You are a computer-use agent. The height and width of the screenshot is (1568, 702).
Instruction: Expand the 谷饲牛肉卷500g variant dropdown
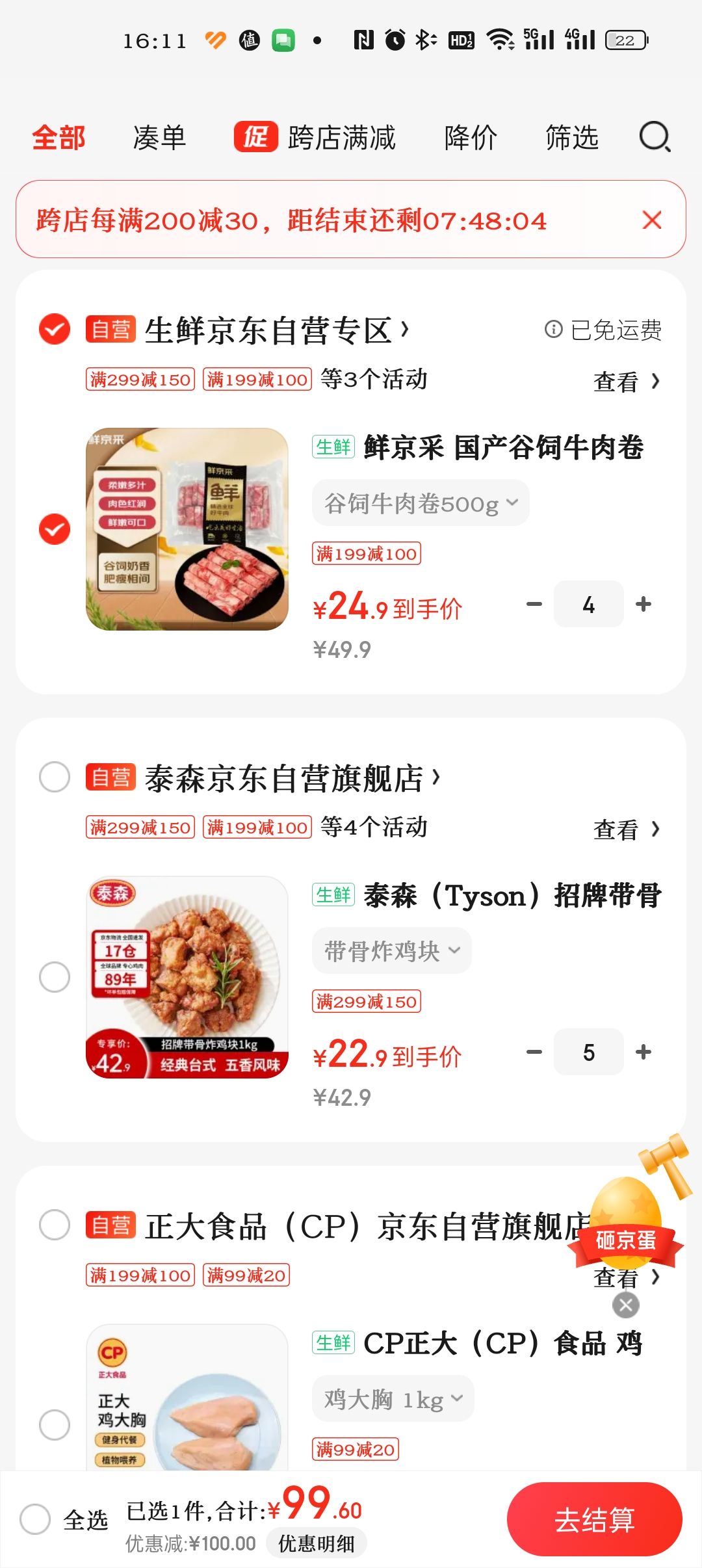[421, 503]
